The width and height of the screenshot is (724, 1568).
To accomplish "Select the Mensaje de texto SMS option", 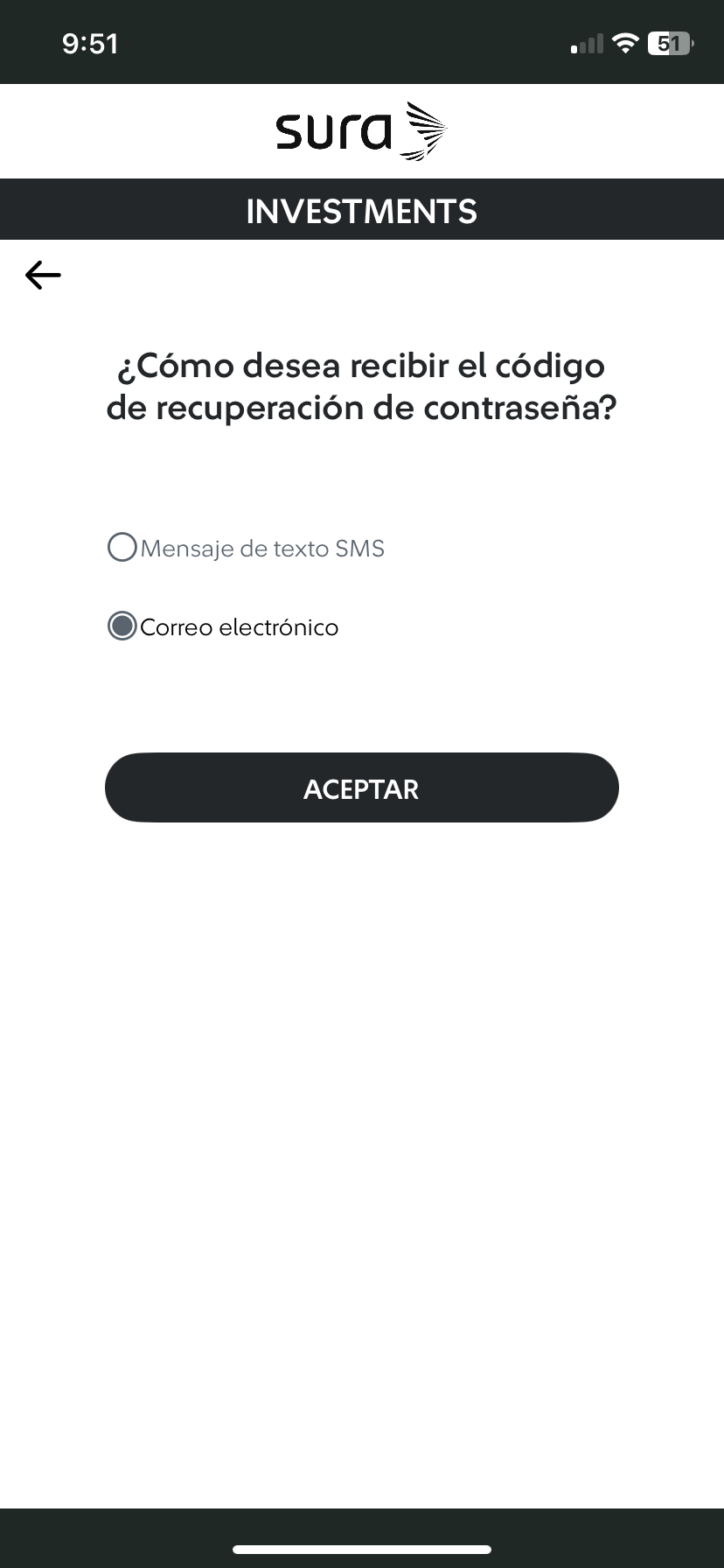I will click(122, 548).
